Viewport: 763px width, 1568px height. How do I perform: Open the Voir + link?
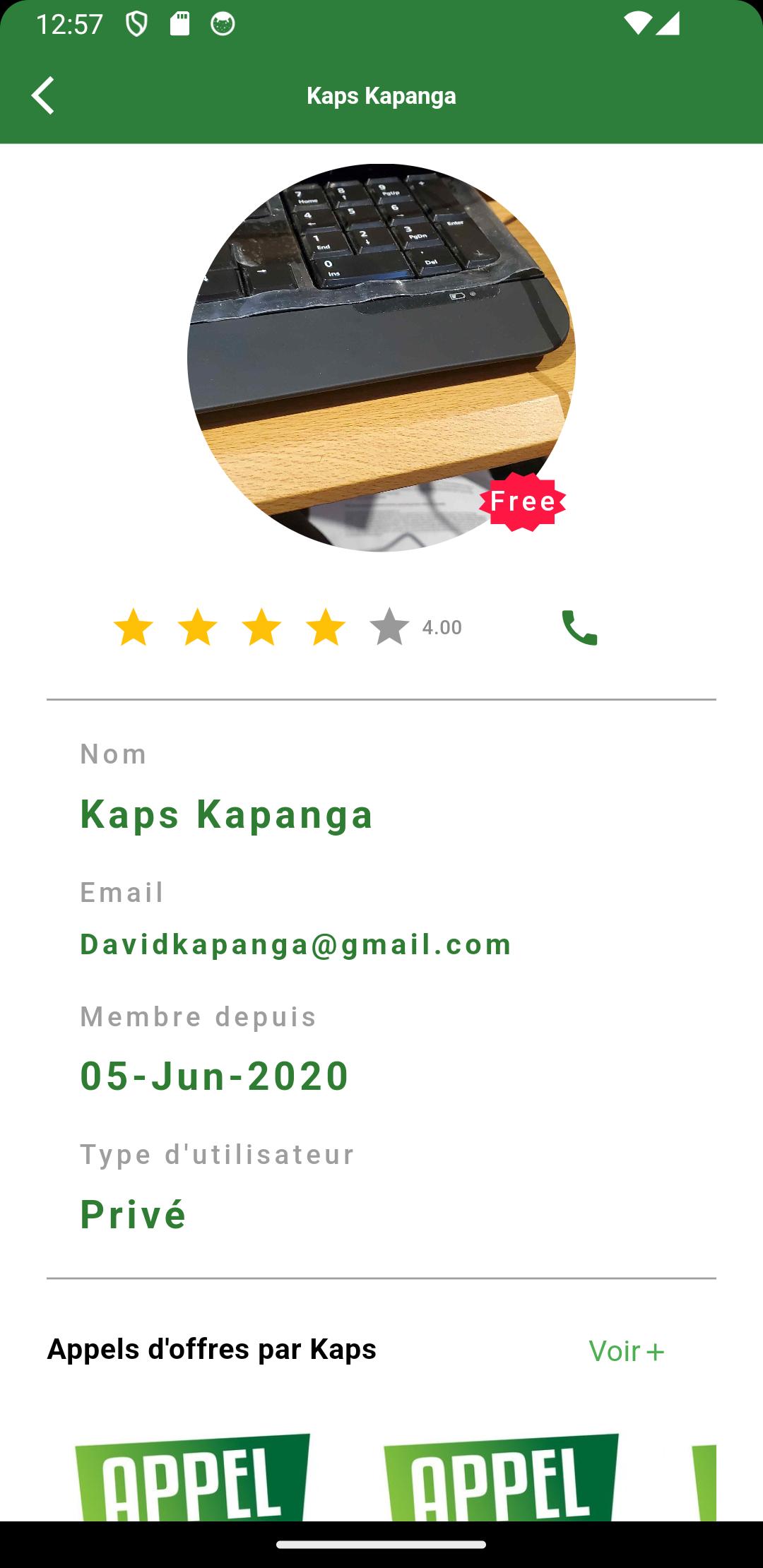click(x=626, y=1351)
